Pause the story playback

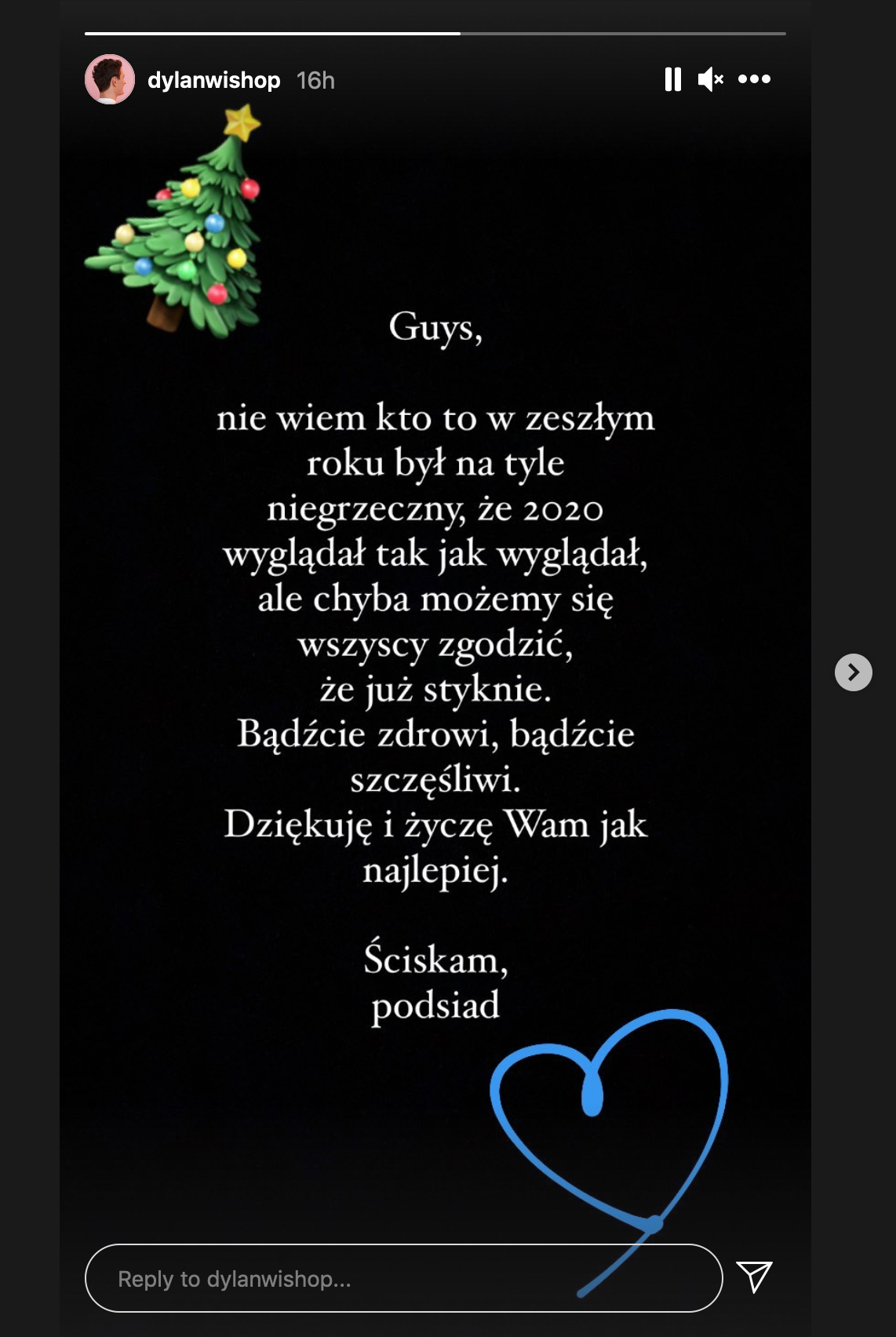coord(672,79)
